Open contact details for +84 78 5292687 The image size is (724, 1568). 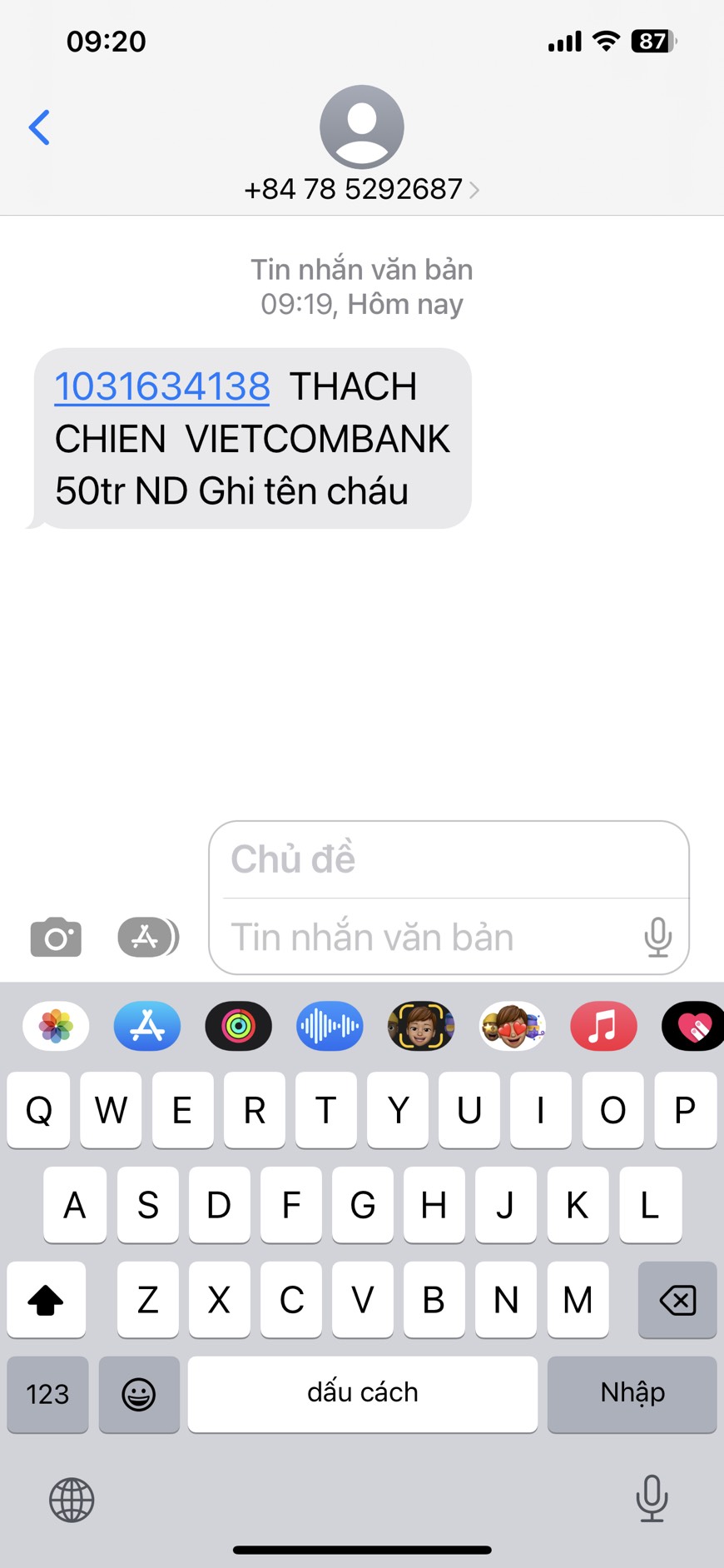click(361, 189)
